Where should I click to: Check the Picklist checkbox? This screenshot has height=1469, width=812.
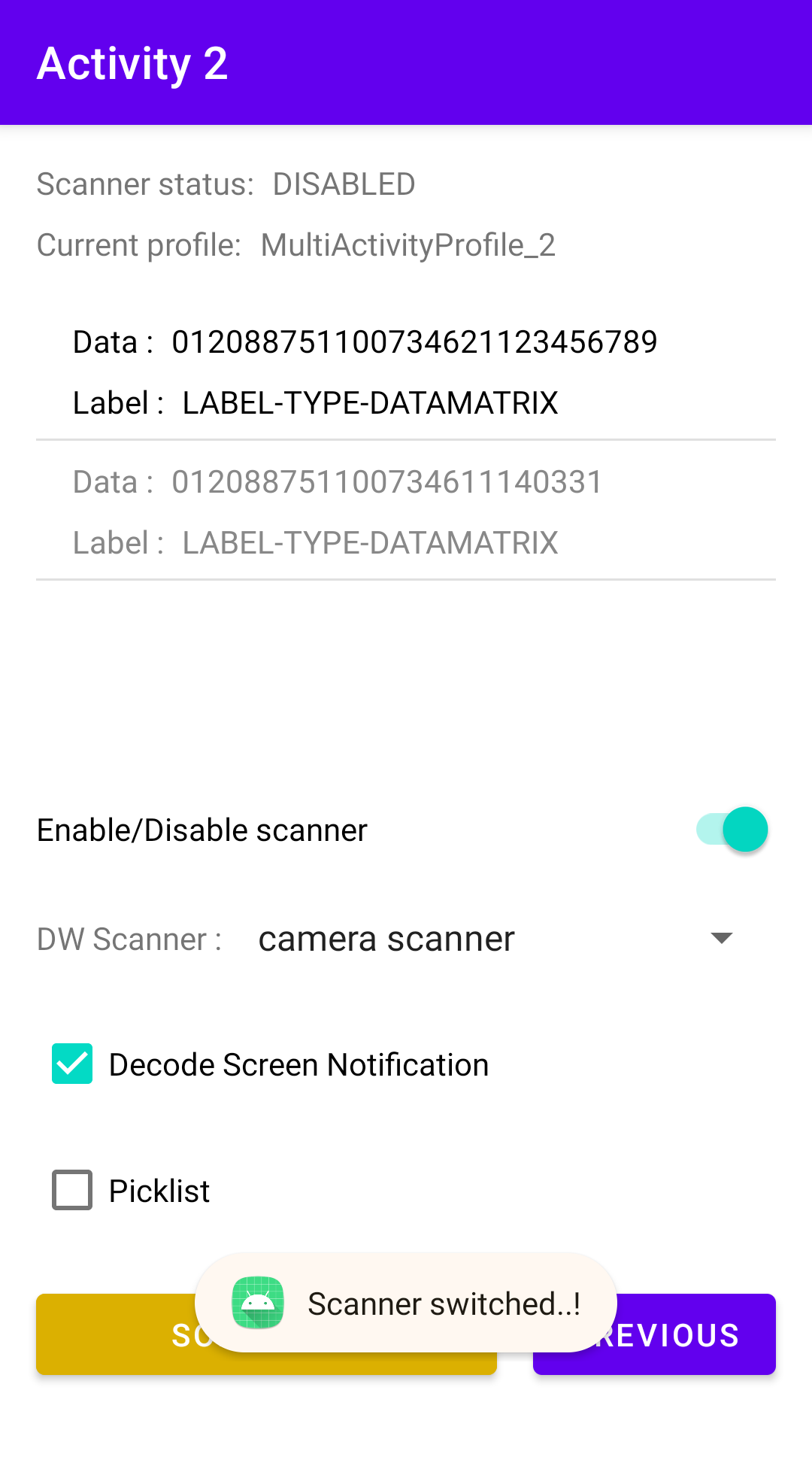(72, 1190)
